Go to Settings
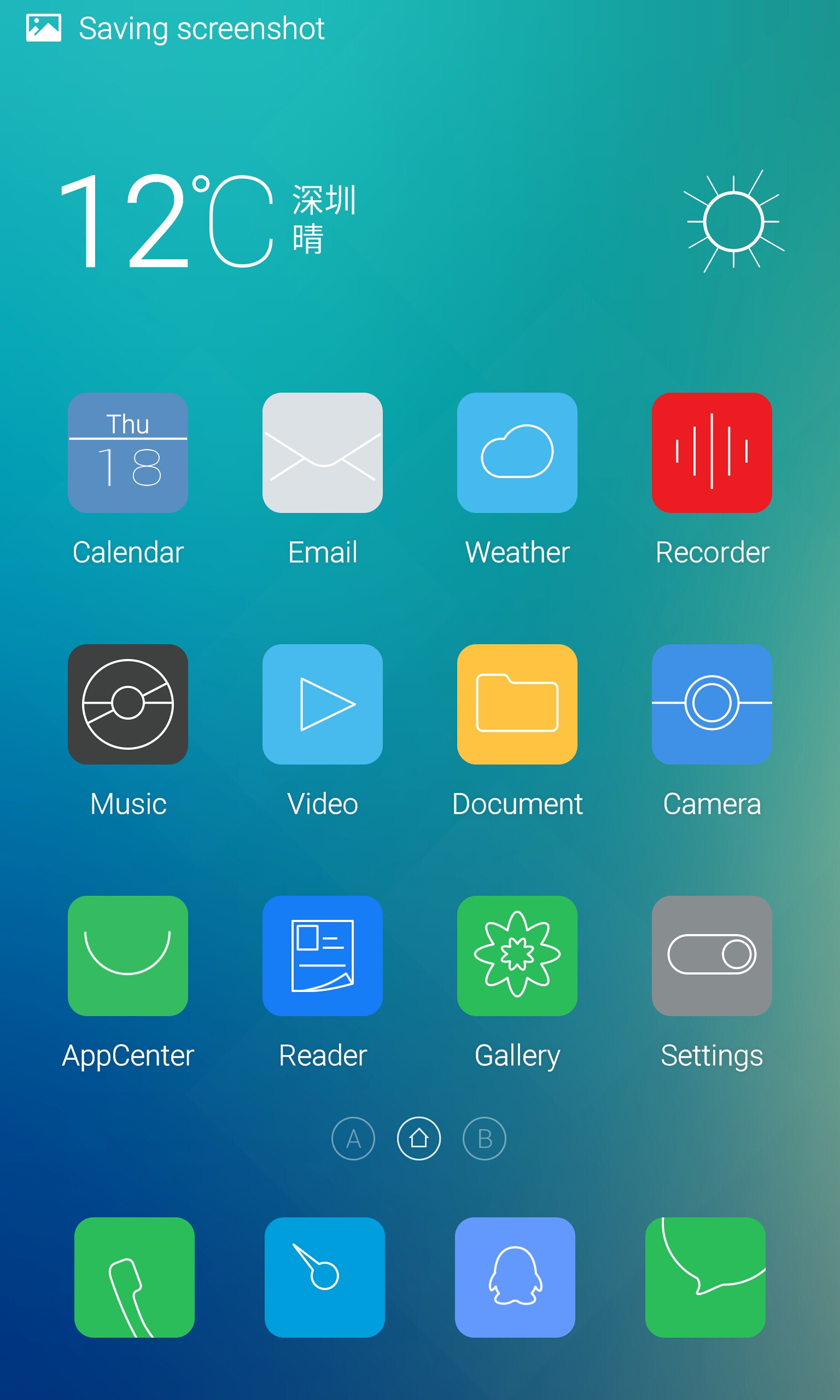 (x=712, y=955)
